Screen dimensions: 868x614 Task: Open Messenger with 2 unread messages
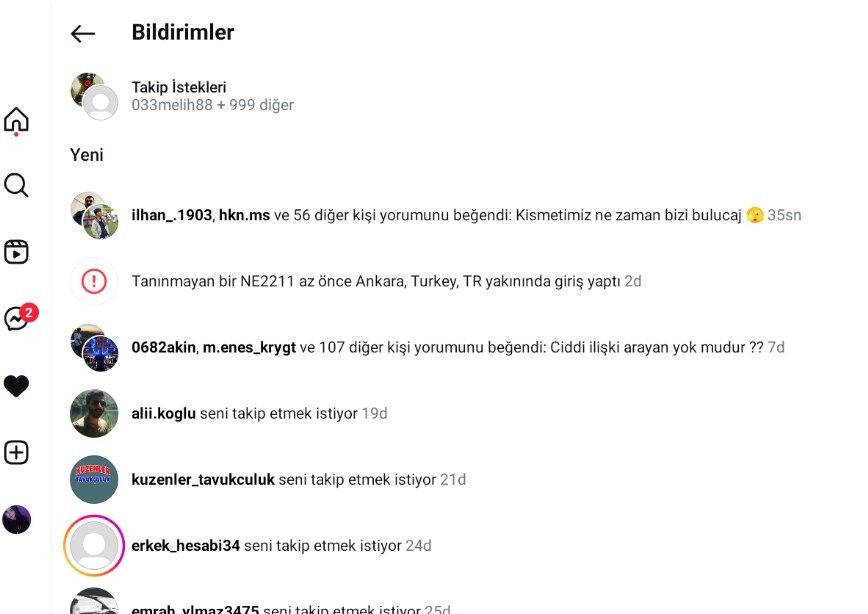tap(20, 318)
